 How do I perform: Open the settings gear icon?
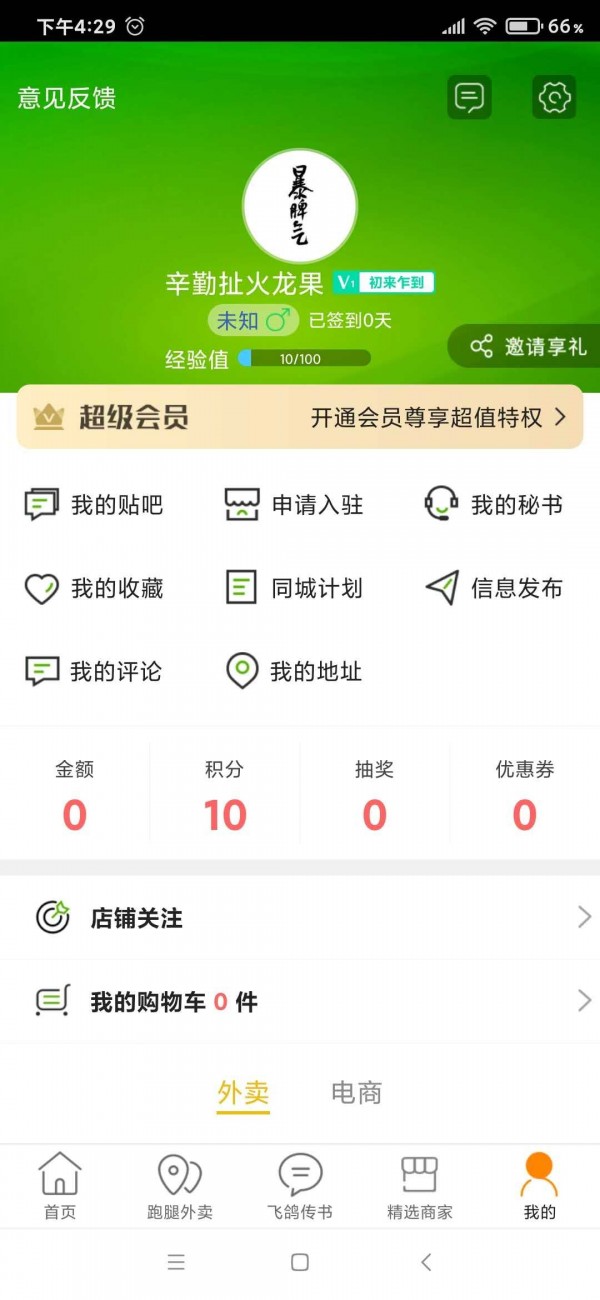[554, 97]
